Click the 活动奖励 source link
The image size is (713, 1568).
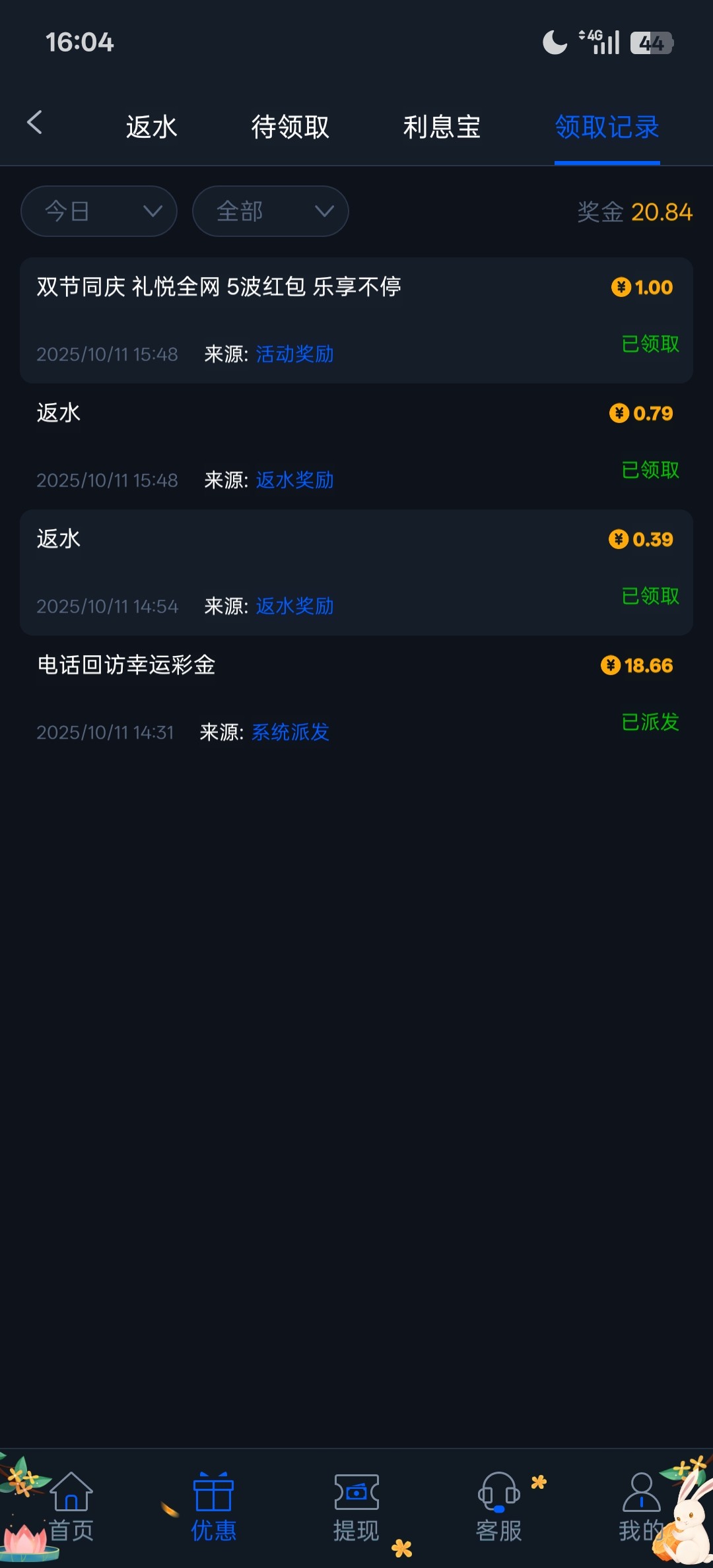(294, 354)
